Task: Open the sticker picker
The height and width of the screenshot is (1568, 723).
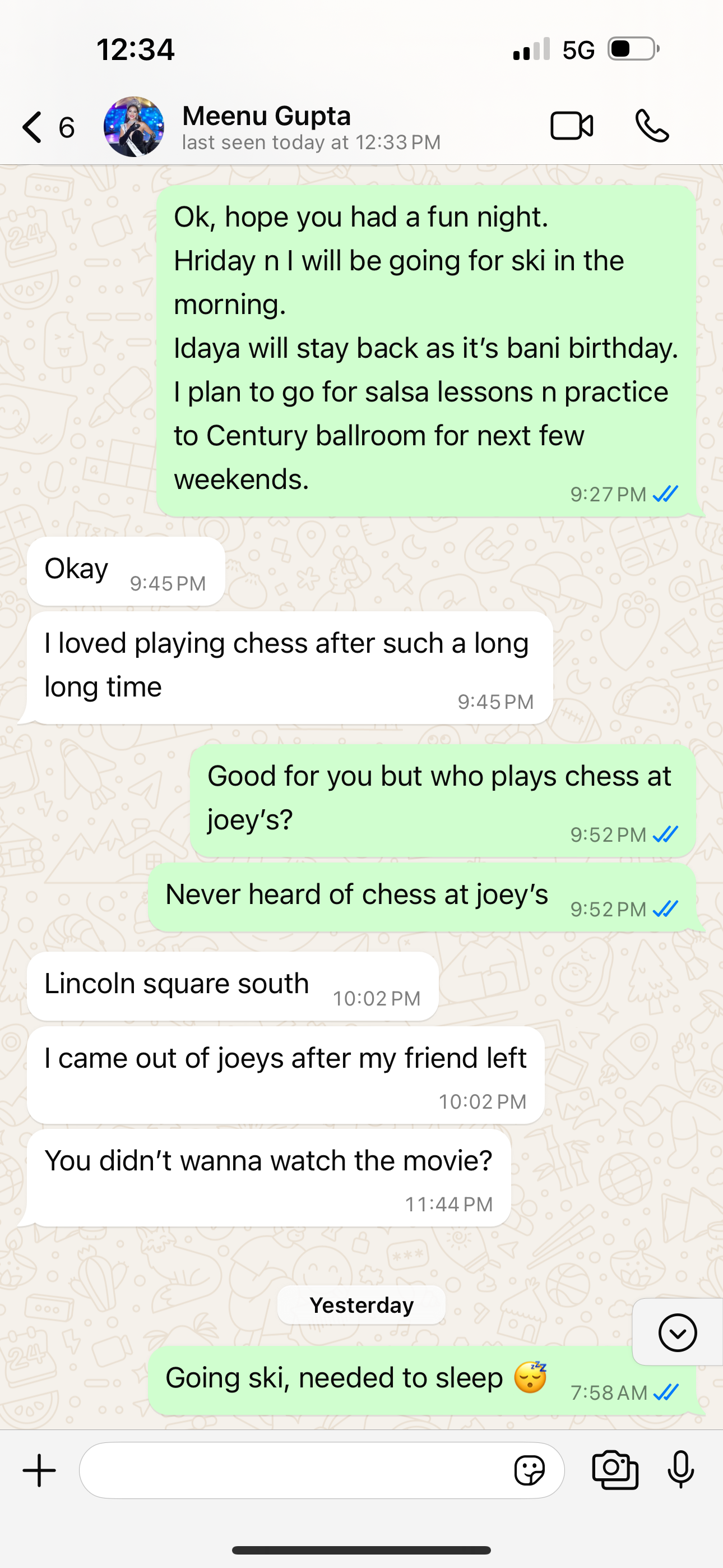Action: point(530,1471)
